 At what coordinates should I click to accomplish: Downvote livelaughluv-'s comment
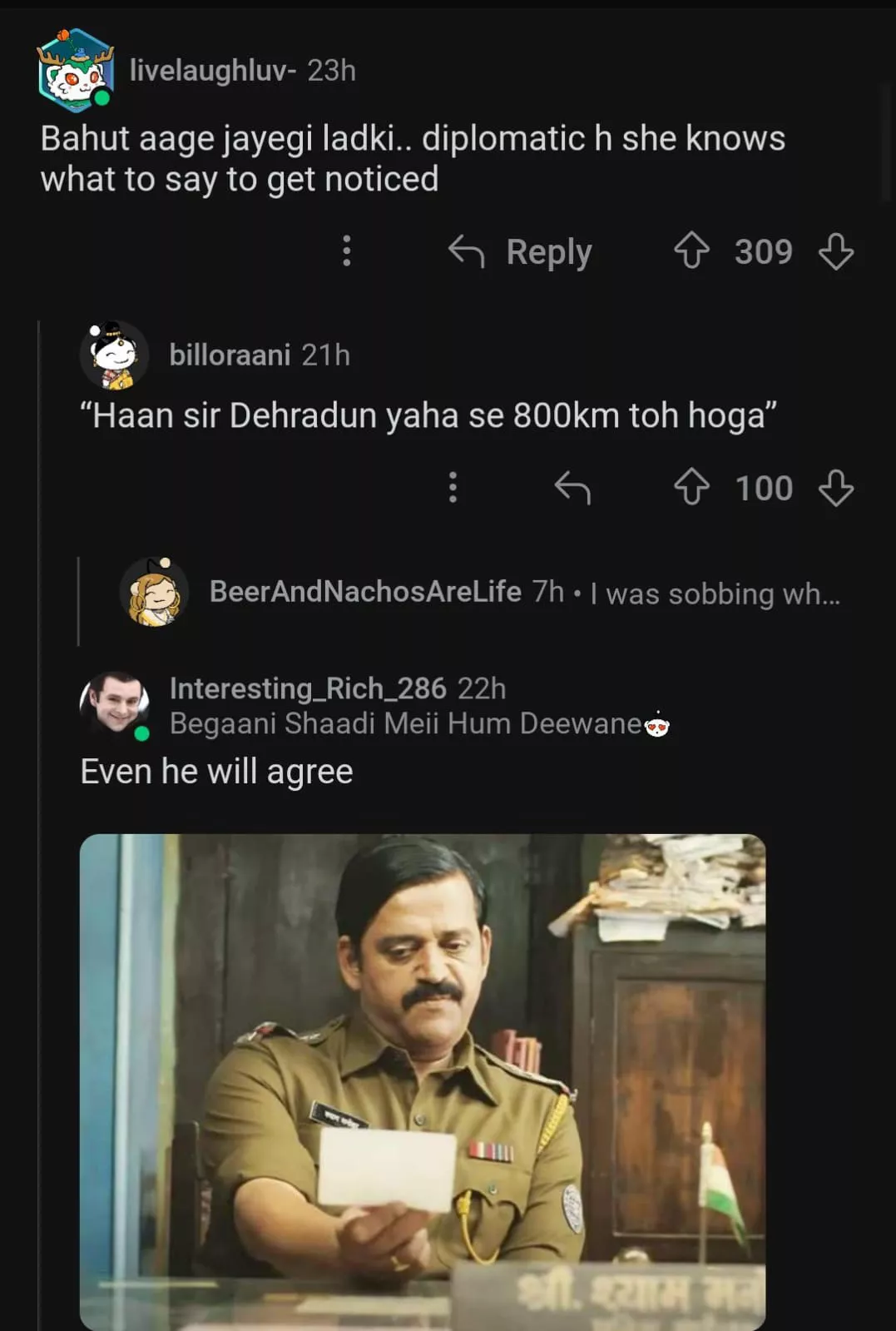point(835,251)
